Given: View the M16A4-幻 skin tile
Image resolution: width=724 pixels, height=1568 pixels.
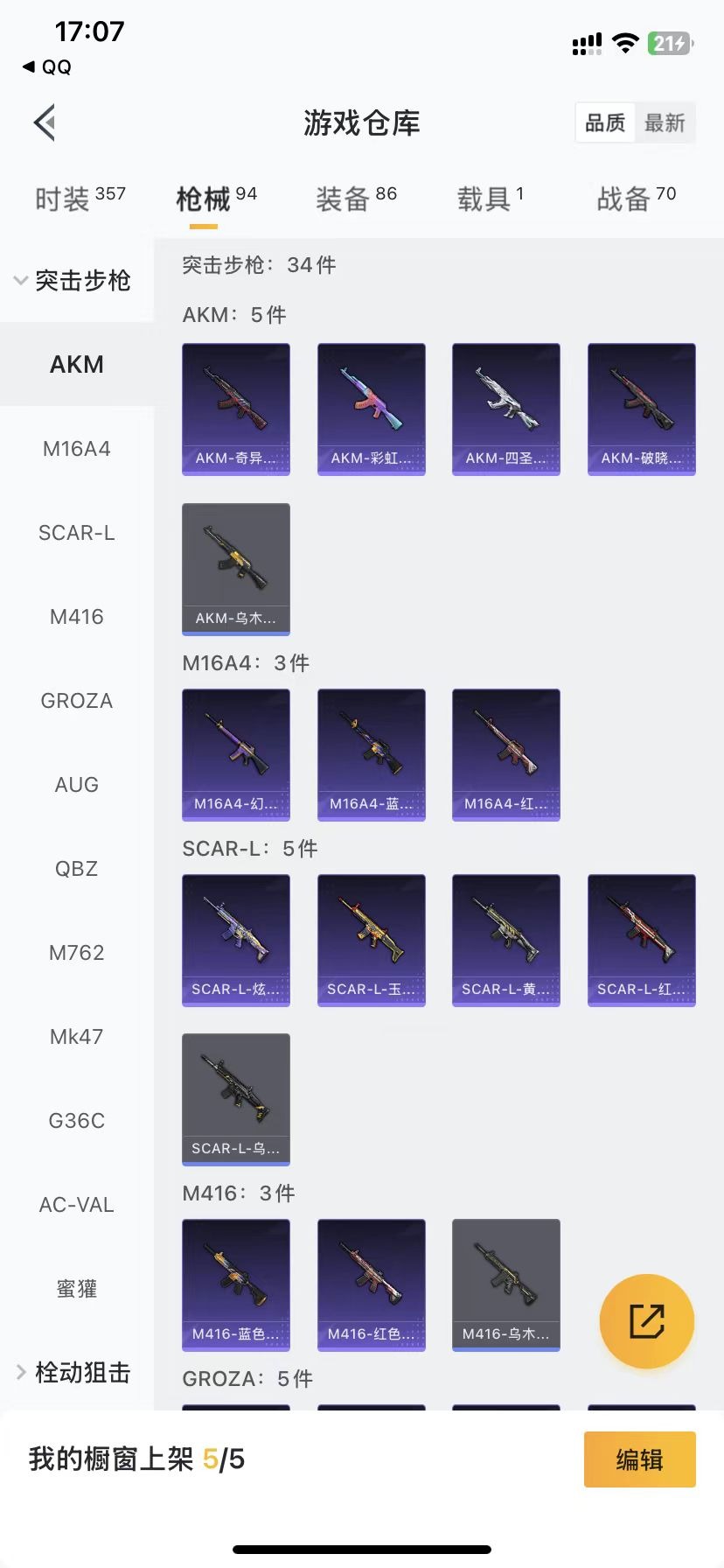Looking at the screenshot, I should (236, 754).
